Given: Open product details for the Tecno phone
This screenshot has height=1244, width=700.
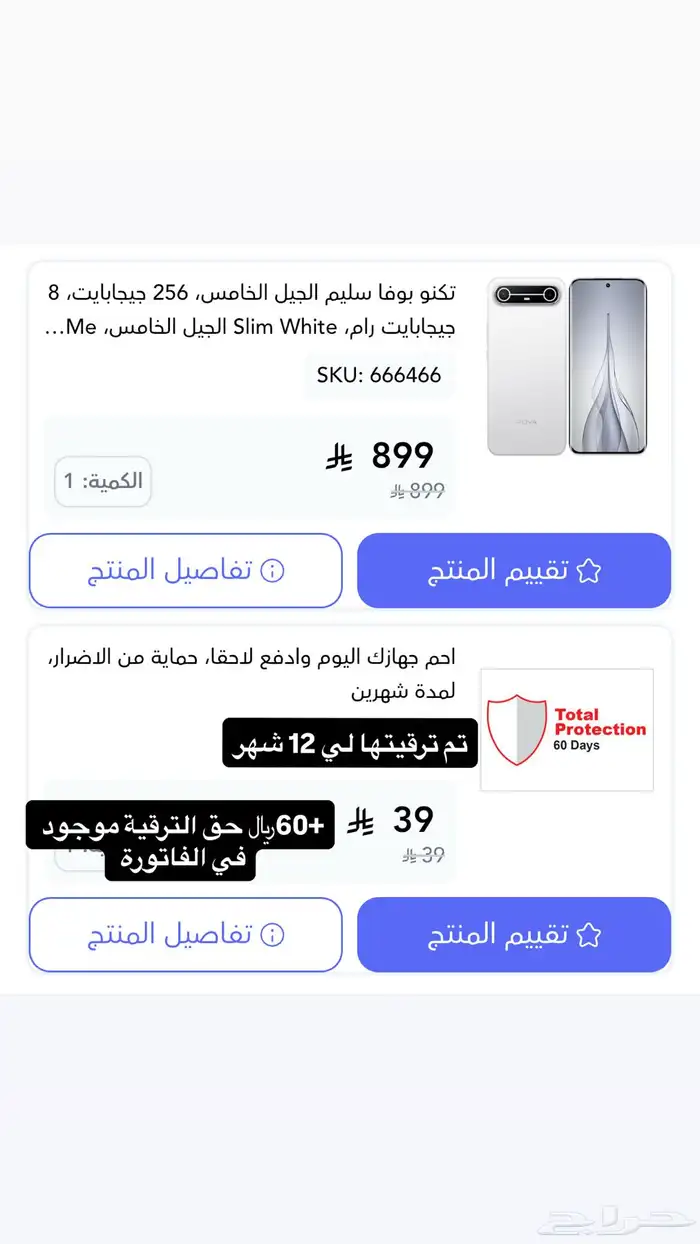Looking at the screenshot, I should point(185,570).
